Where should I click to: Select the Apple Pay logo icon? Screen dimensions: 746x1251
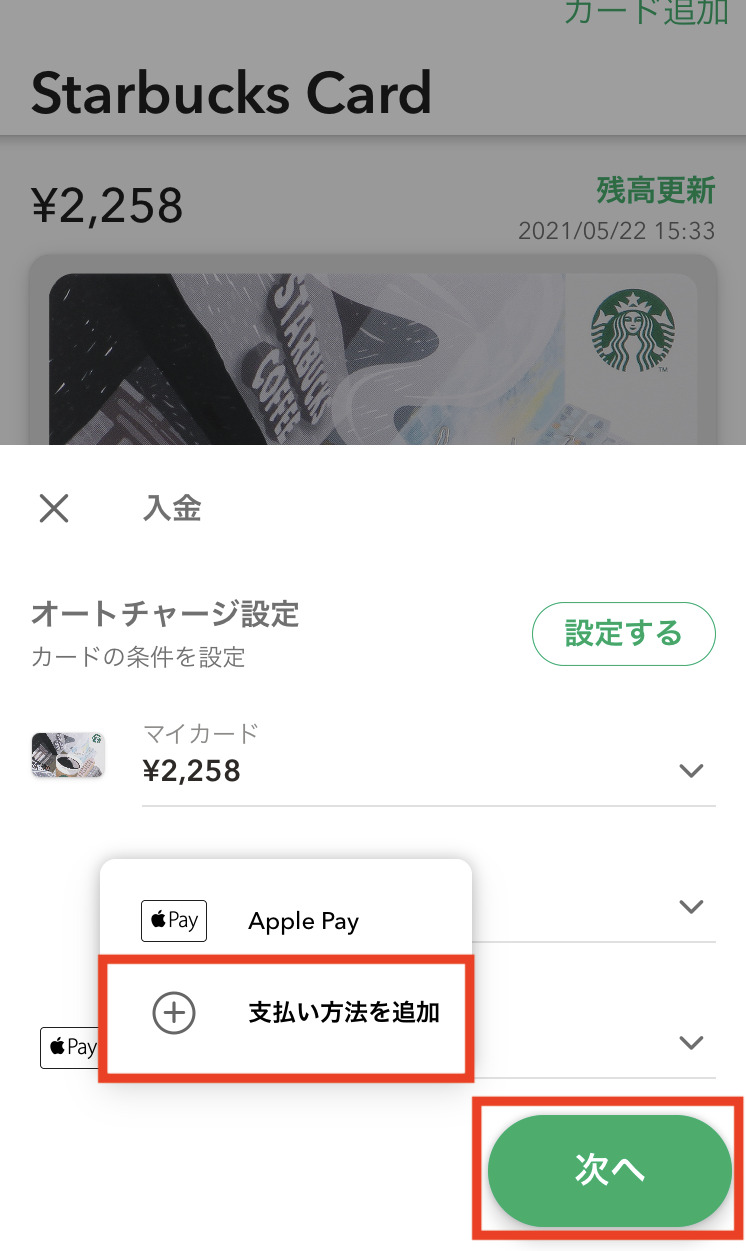click(173, 921)
